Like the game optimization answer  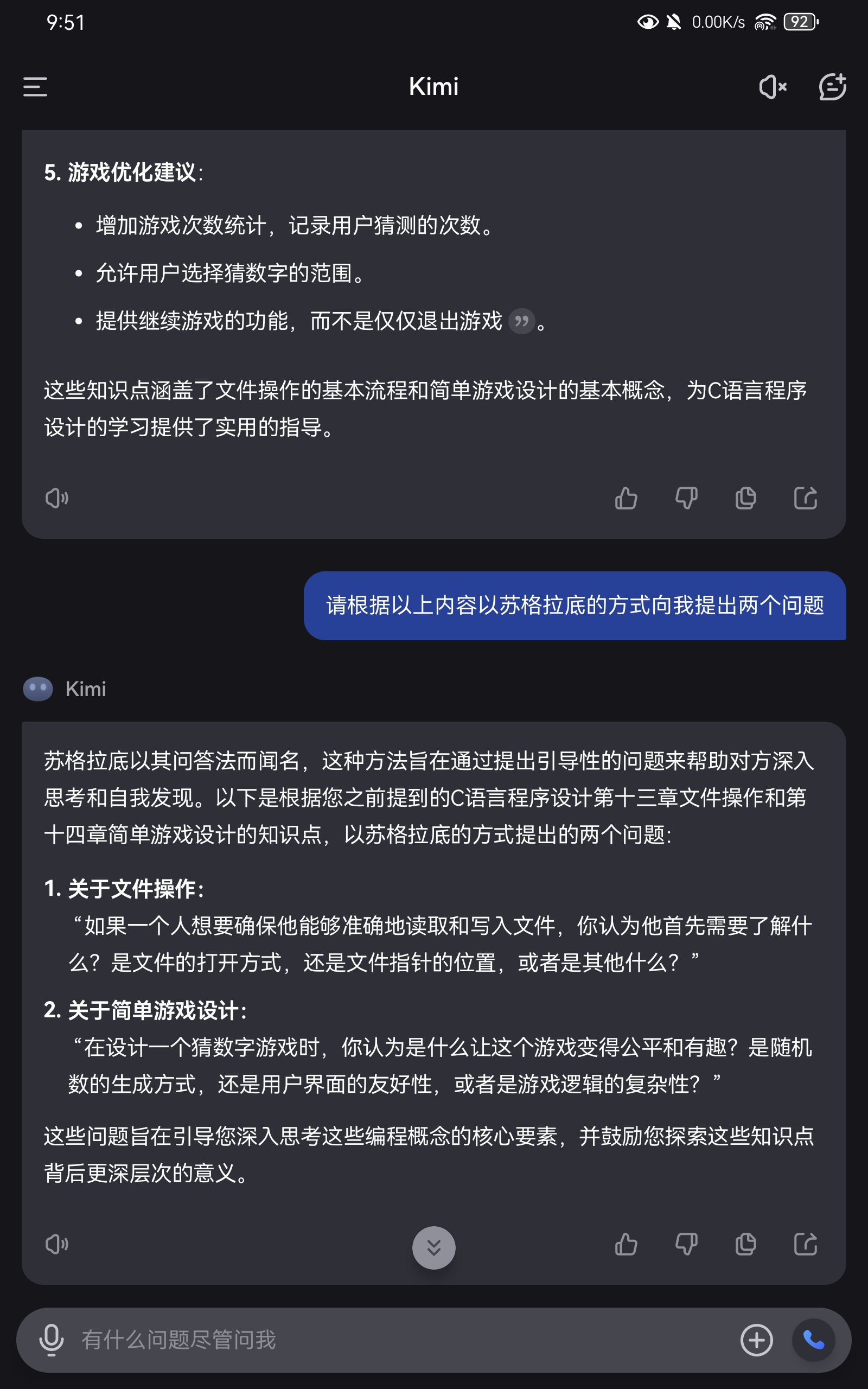click(626, 498)
